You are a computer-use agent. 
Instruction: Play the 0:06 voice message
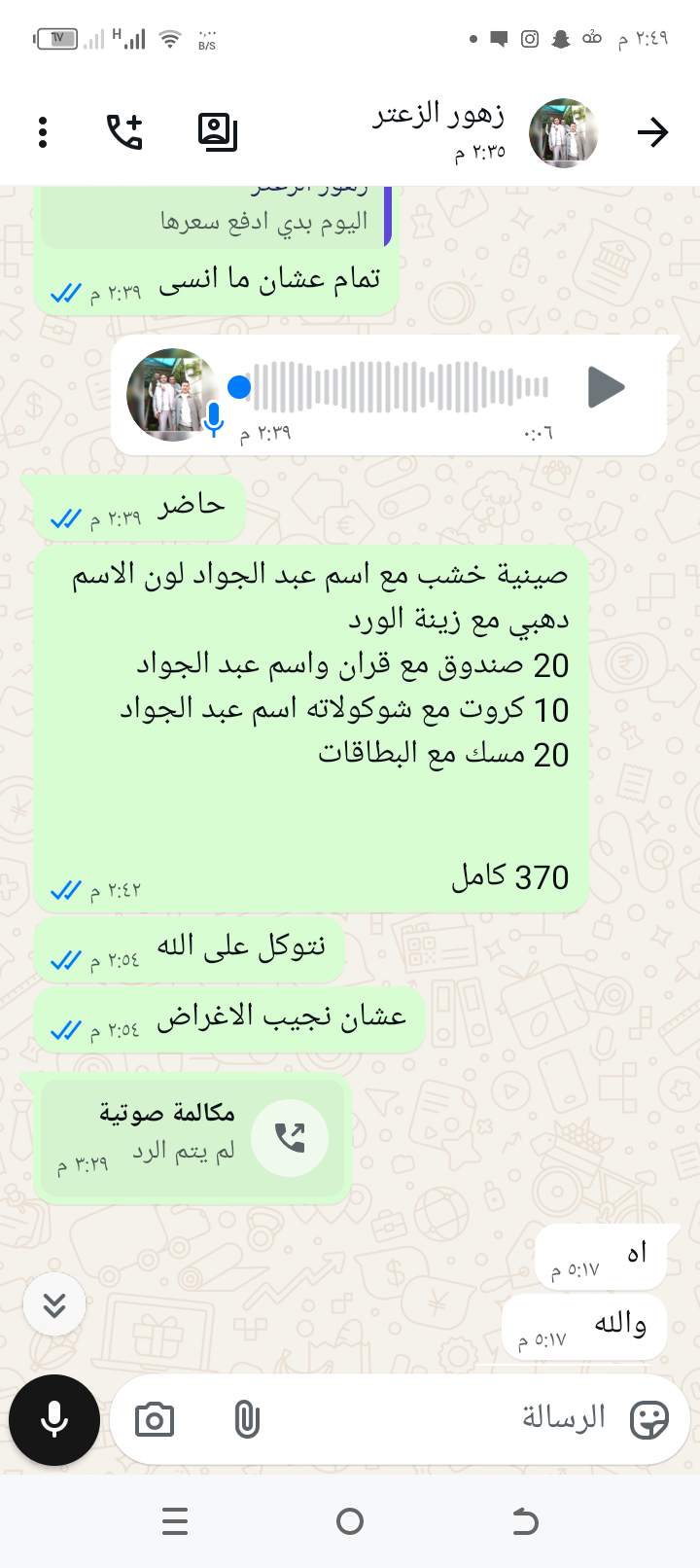pos(606,387)
